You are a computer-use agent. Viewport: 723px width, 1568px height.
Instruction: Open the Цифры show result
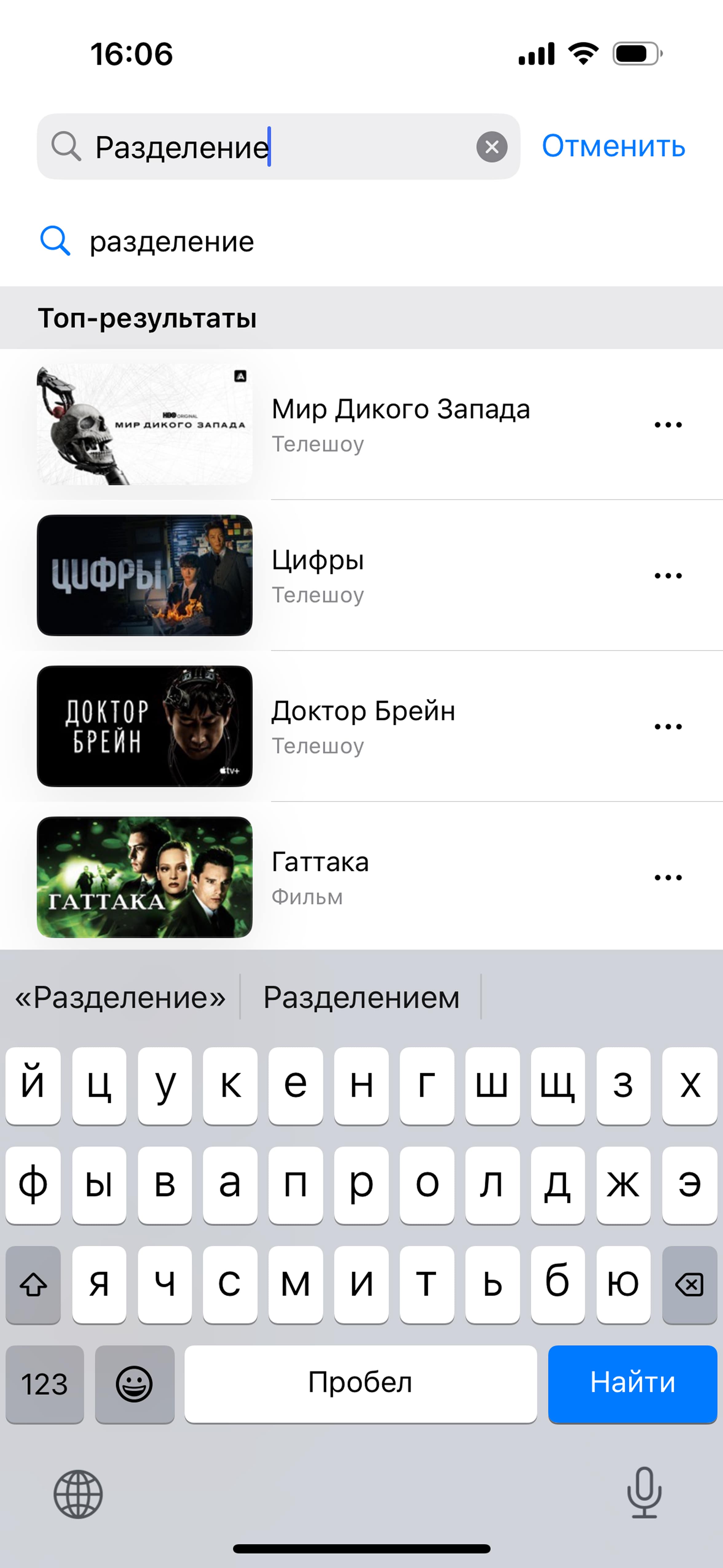[x=361, y=575]
